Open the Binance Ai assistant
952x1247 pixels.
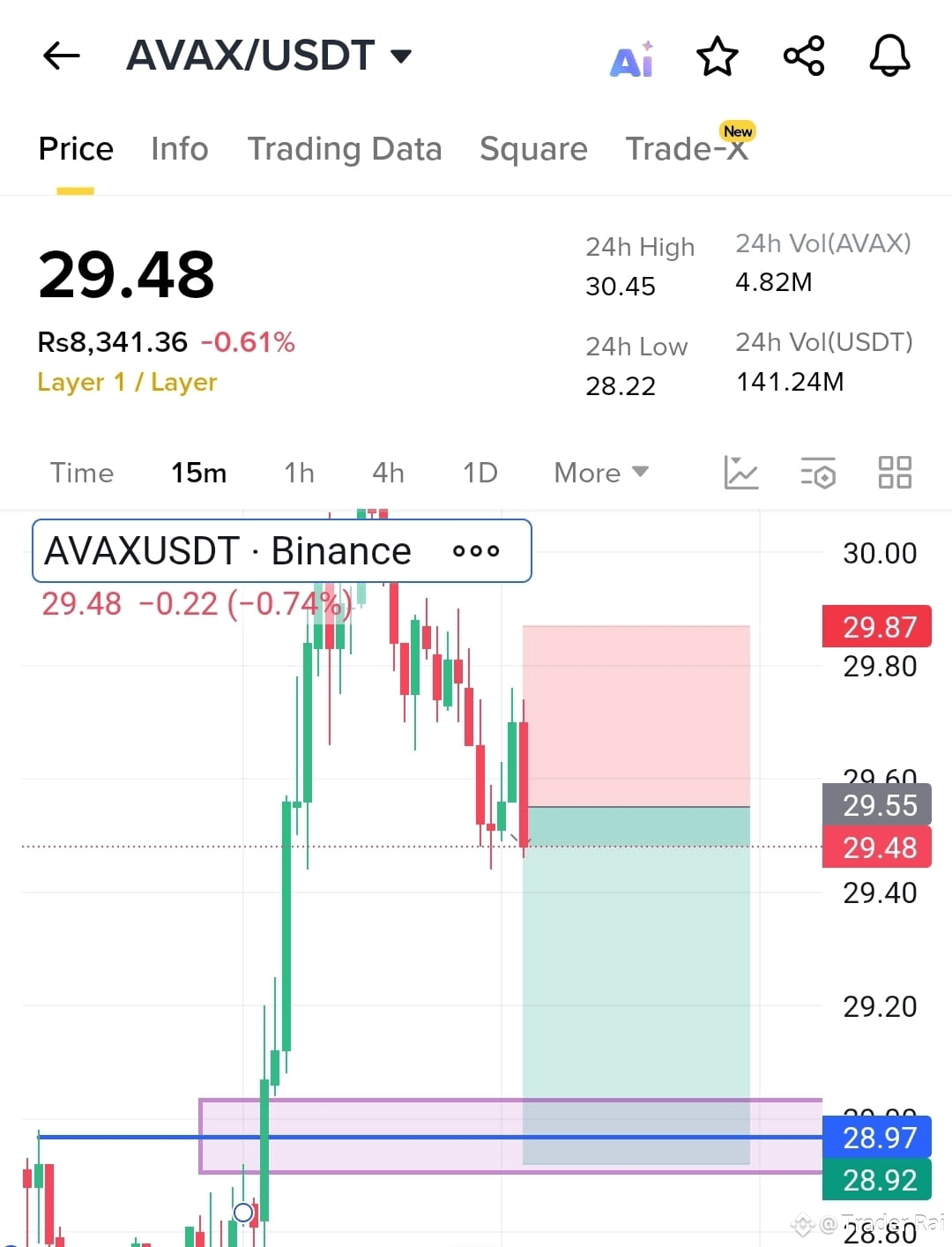[631, 56]
